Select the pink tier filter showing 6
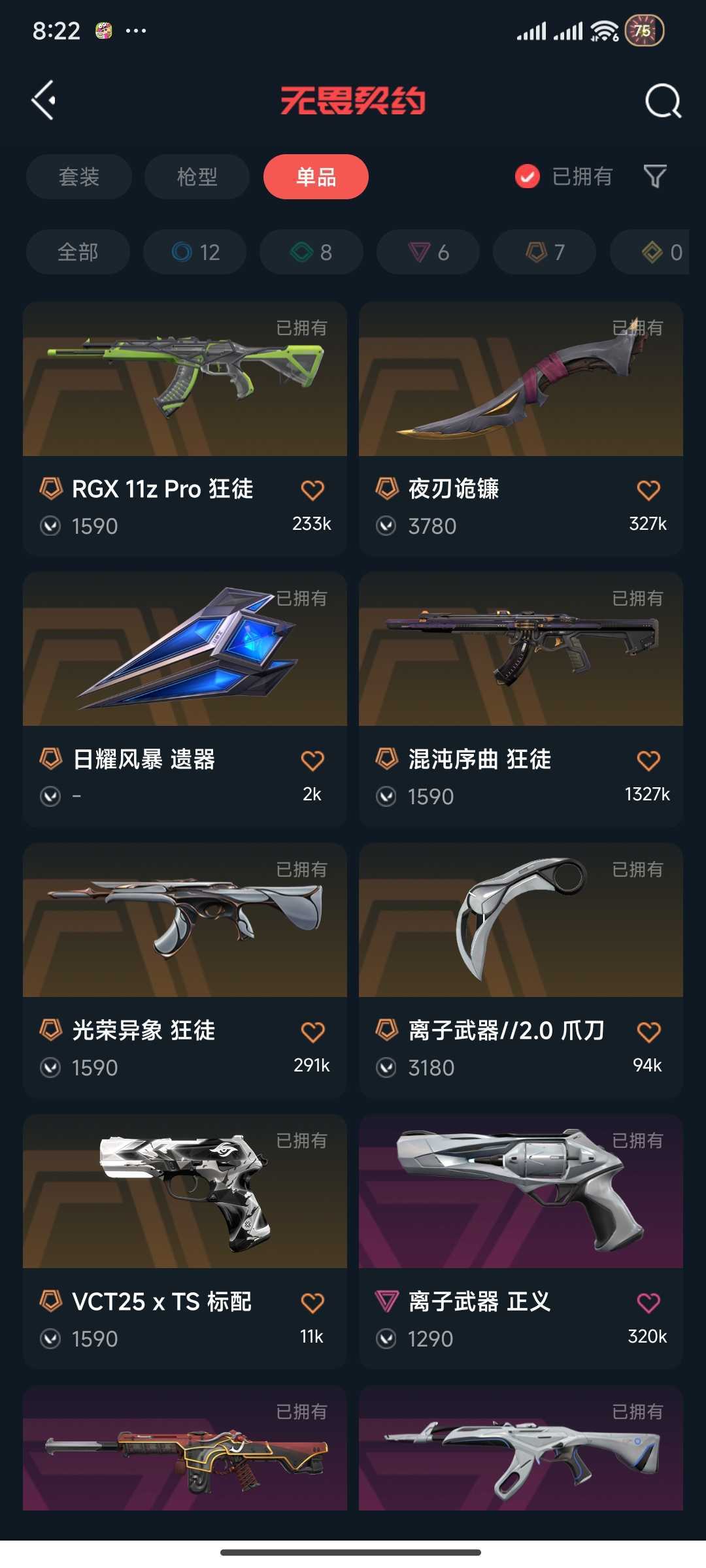The image size is (706, 1568). click(x=427, y=252)
